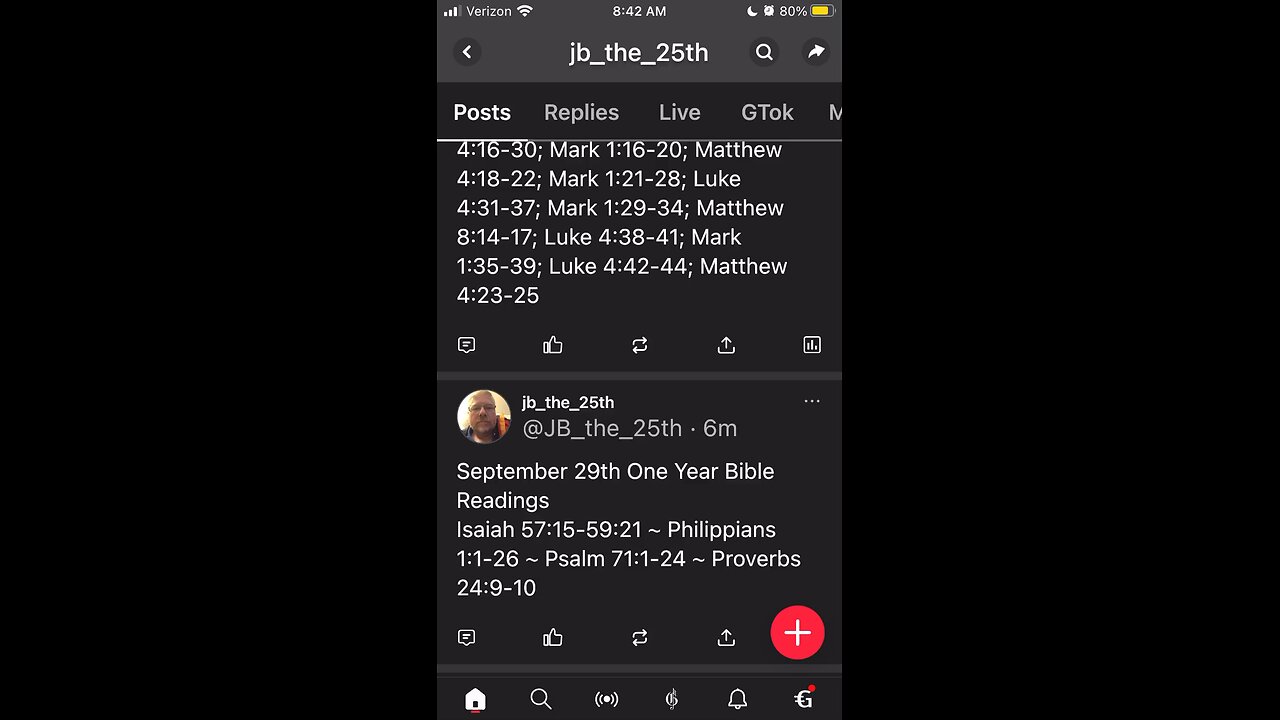1280x720 pixels.
Task: Open notifications bell in the bottom bar
Action: [x=737, y=699]
